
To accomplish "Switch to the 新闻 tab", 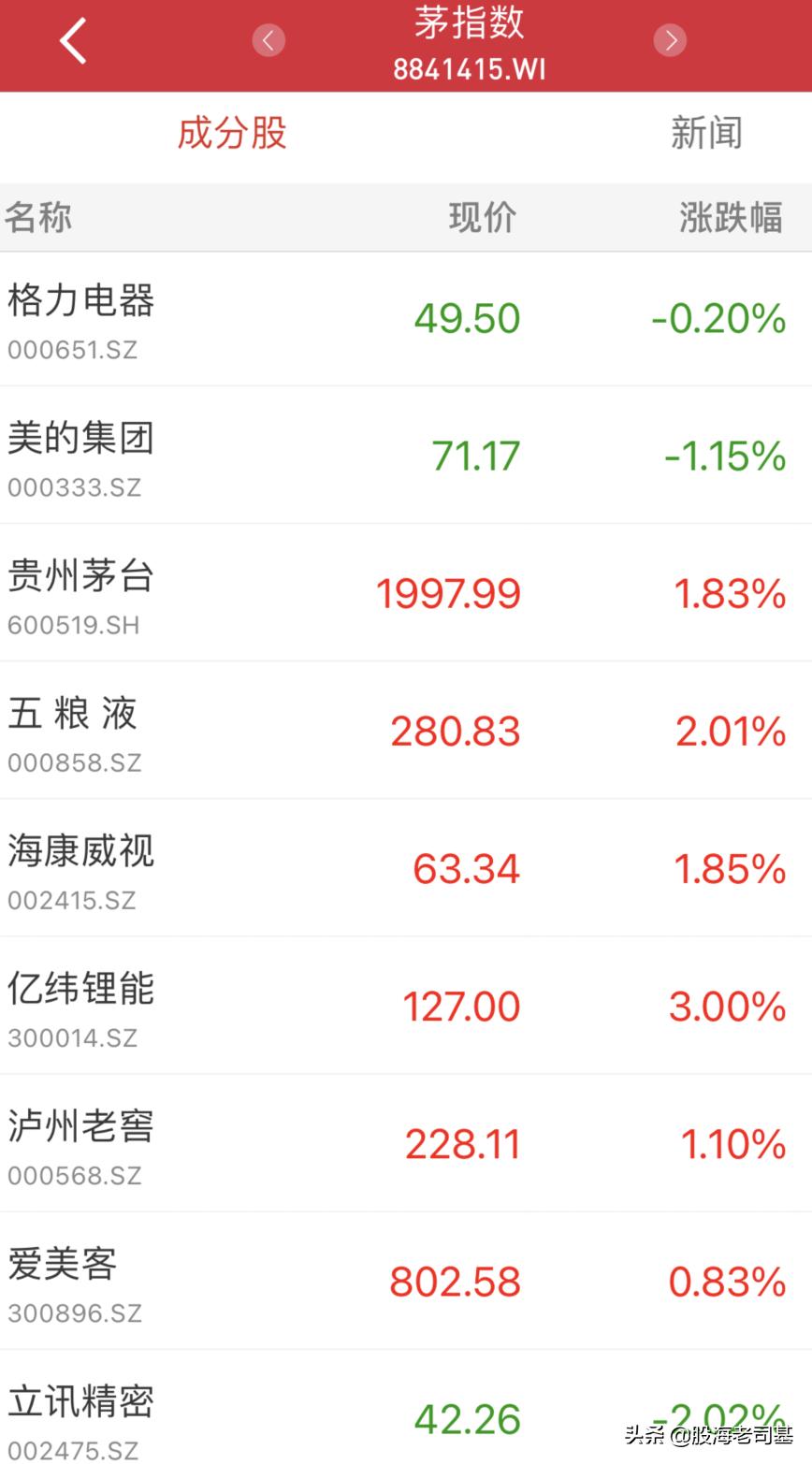I will coord(705,134).
